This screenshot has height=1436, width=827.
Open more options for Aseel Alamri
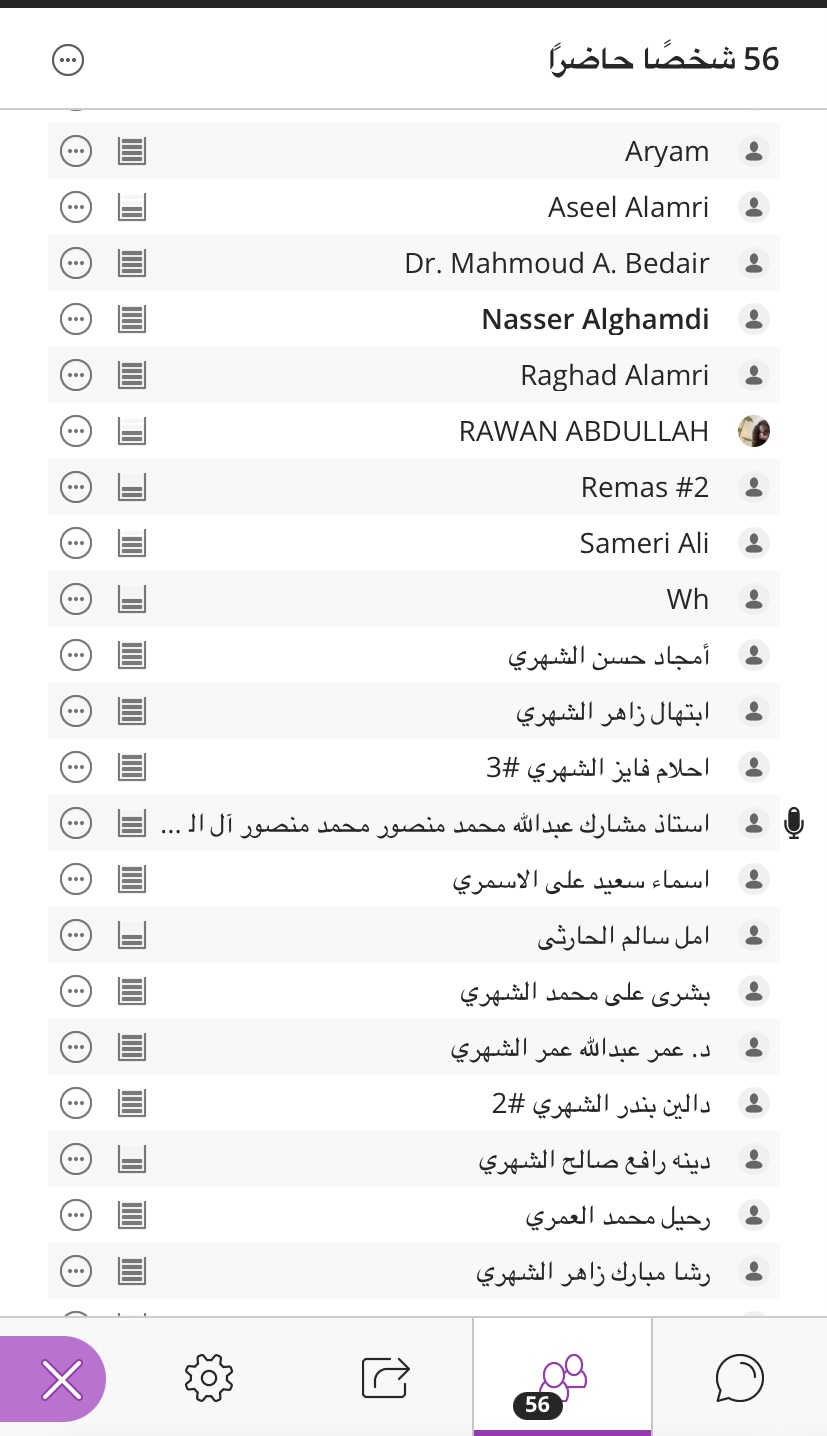[x=76, y=207]
